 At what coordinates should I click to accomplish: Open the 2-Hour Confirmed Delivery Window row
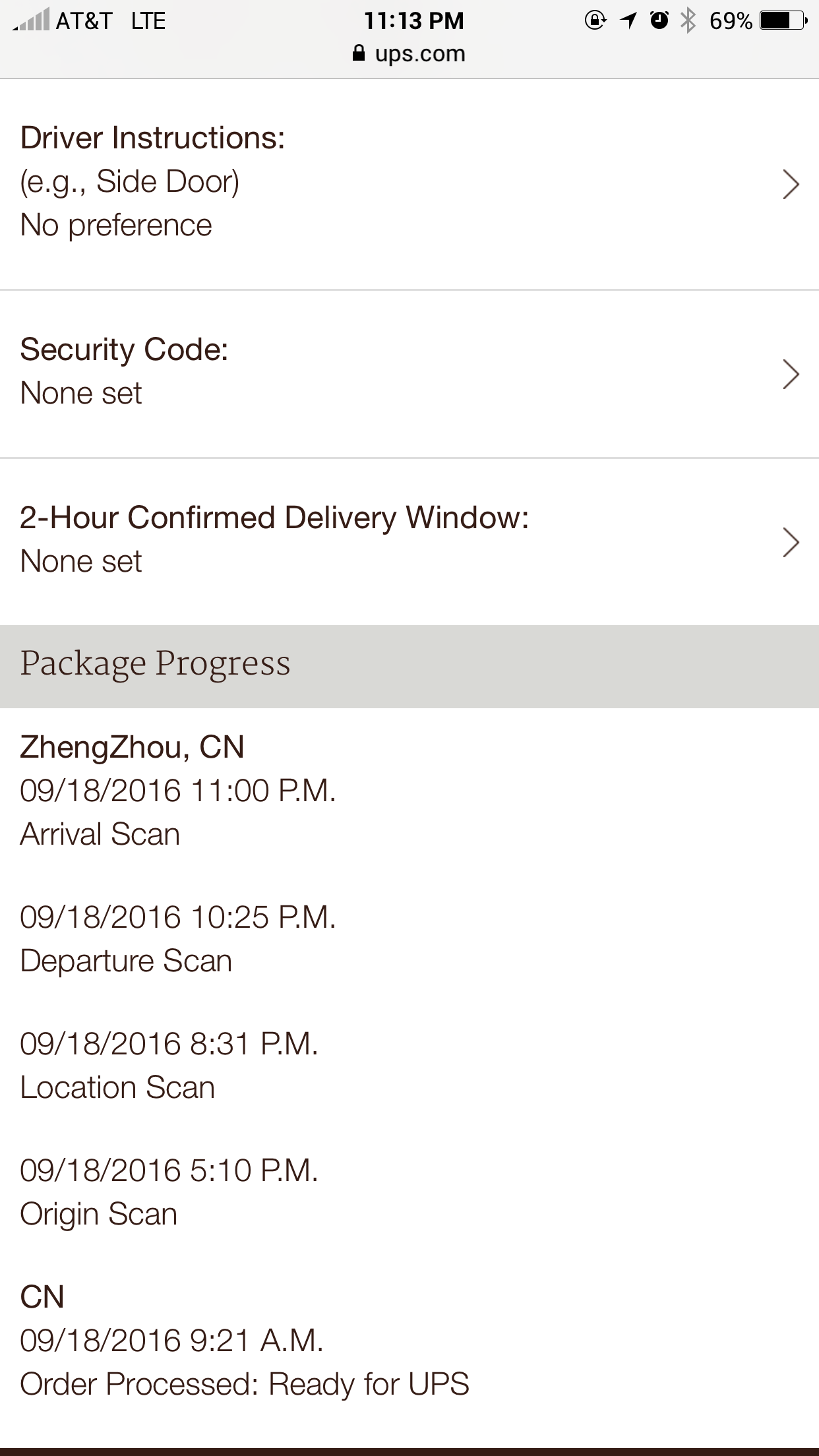click(409, 542)
